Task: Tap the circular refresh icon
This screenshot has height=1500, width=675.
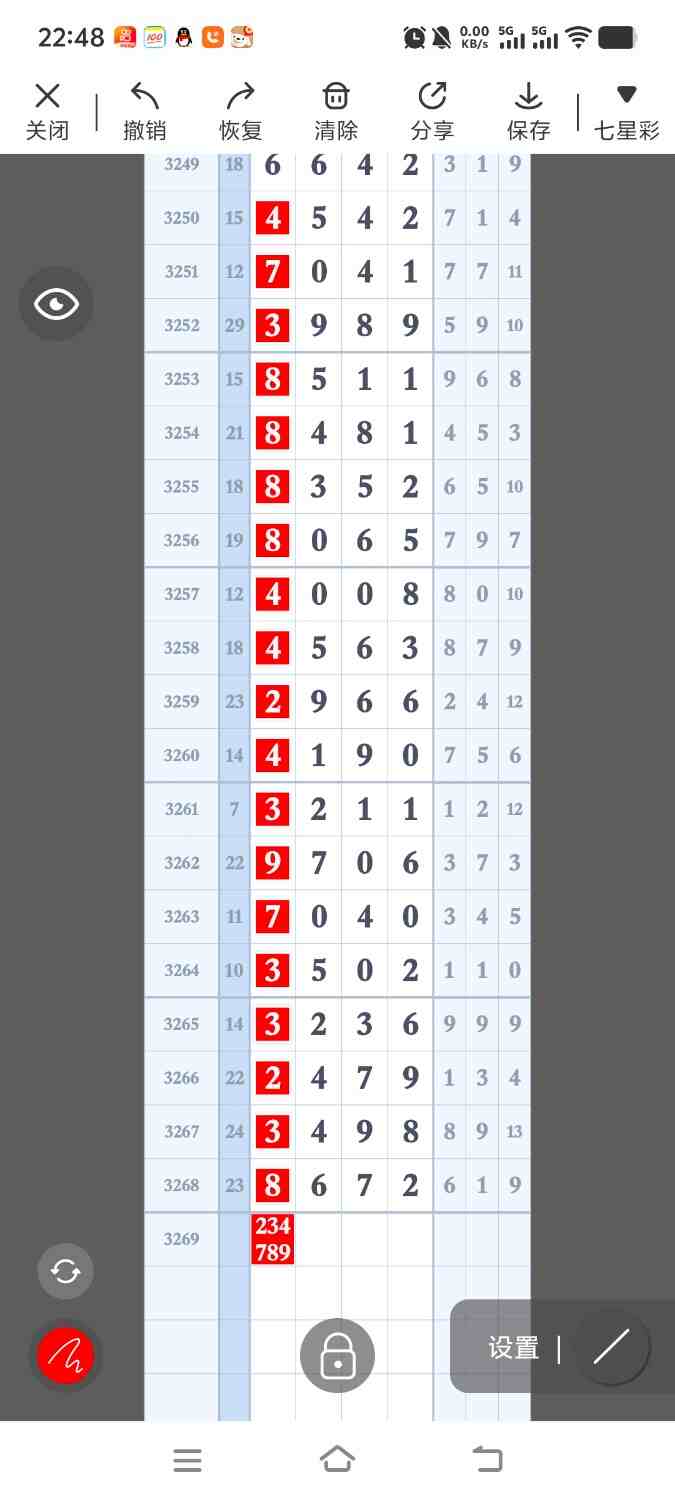Action: [65, 1271]
